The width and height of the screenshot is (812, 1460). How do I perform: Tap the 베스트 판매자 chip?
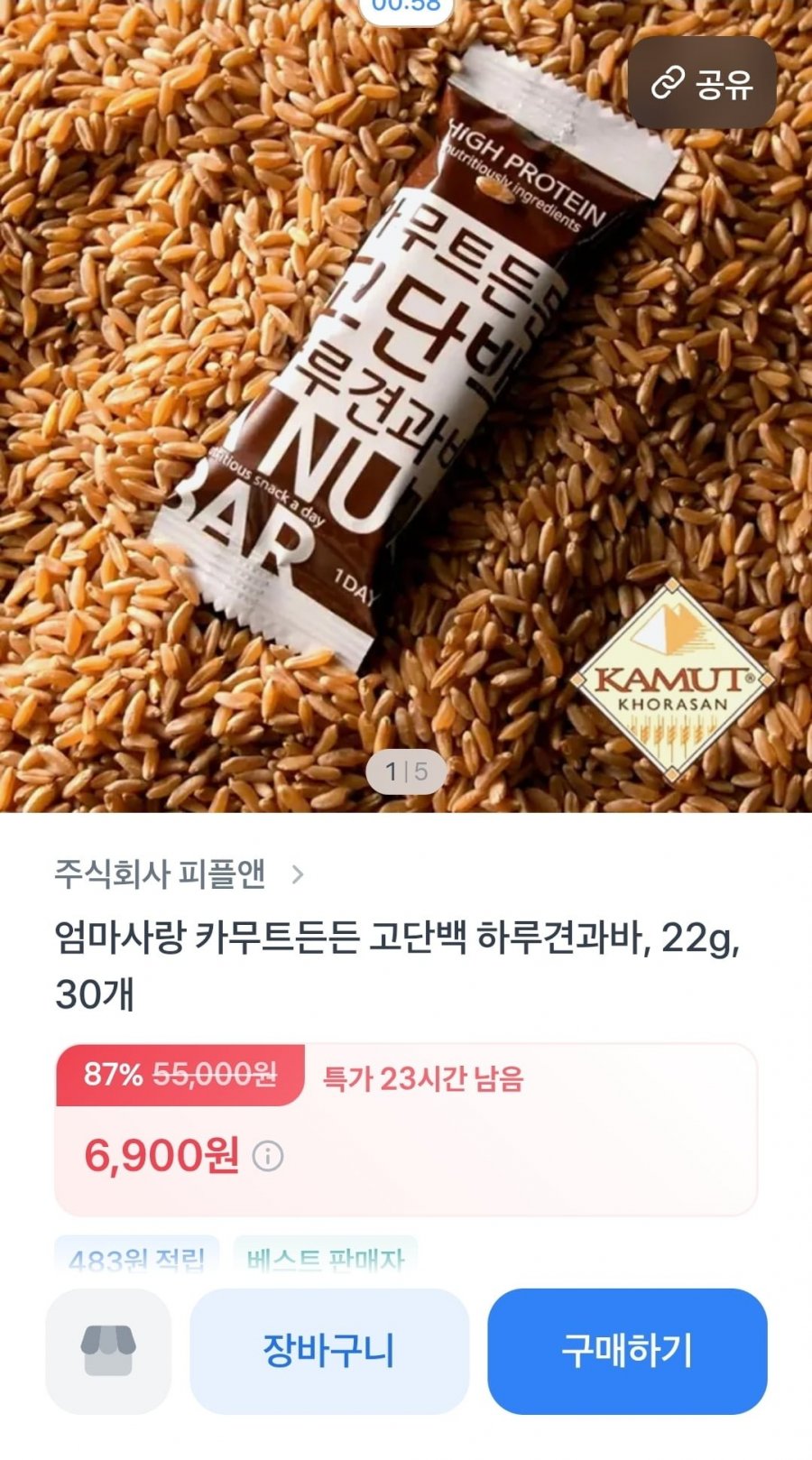(x=326, y=1257)
